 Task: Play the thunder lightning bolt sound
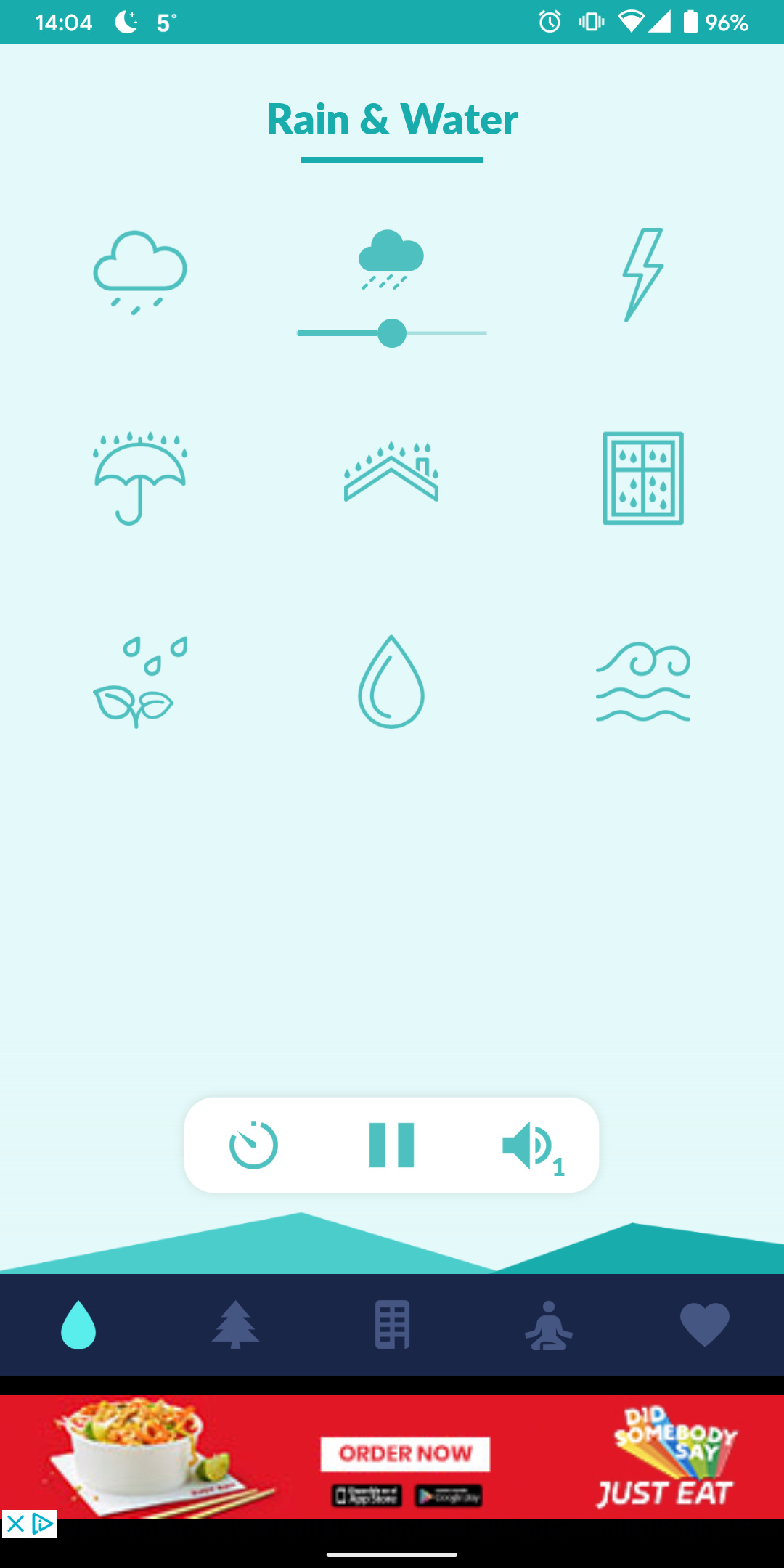643,274
